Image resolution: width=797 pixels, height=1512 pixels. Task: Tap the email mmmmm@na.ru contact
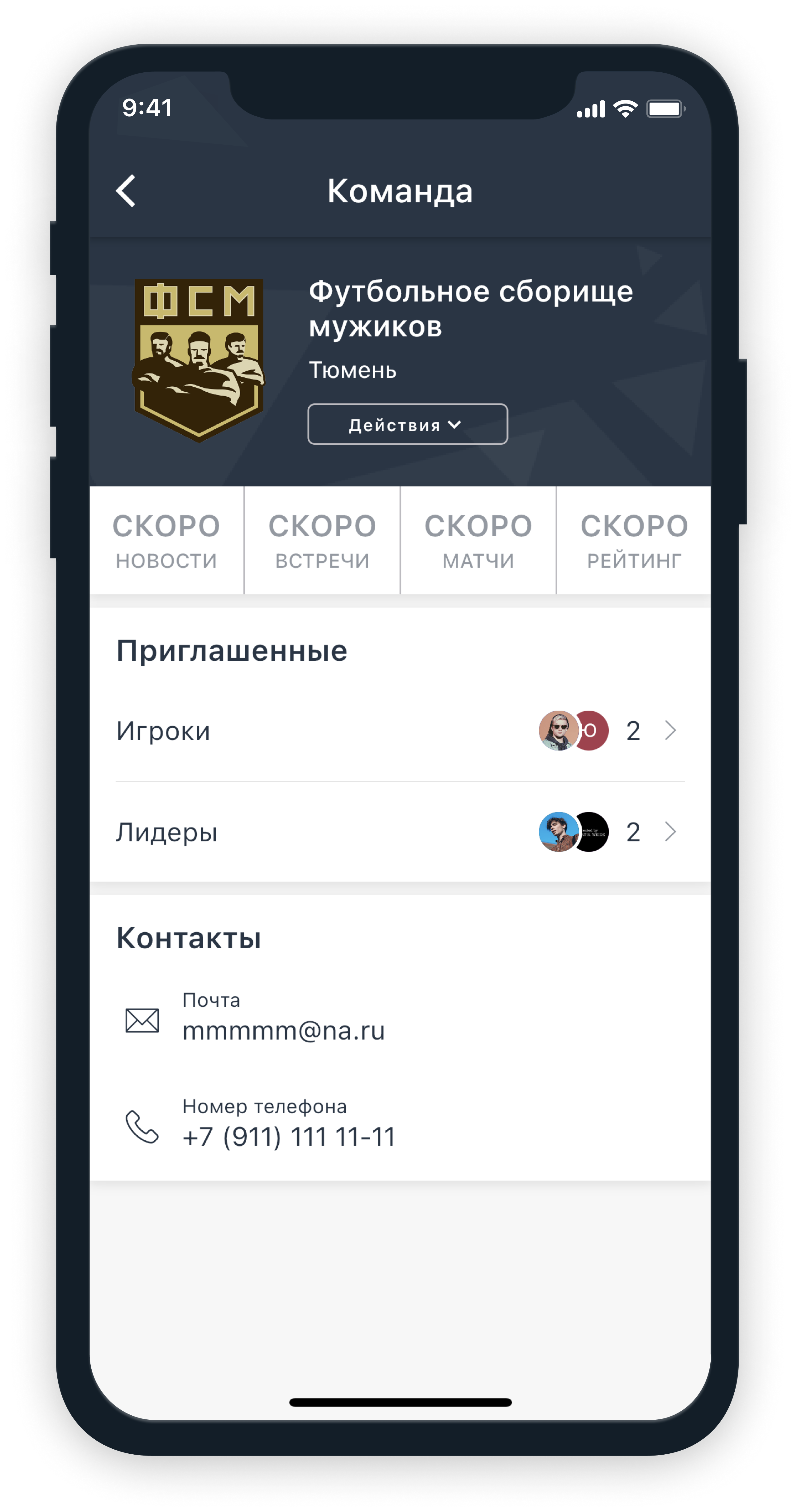(x=283, y=1031)
